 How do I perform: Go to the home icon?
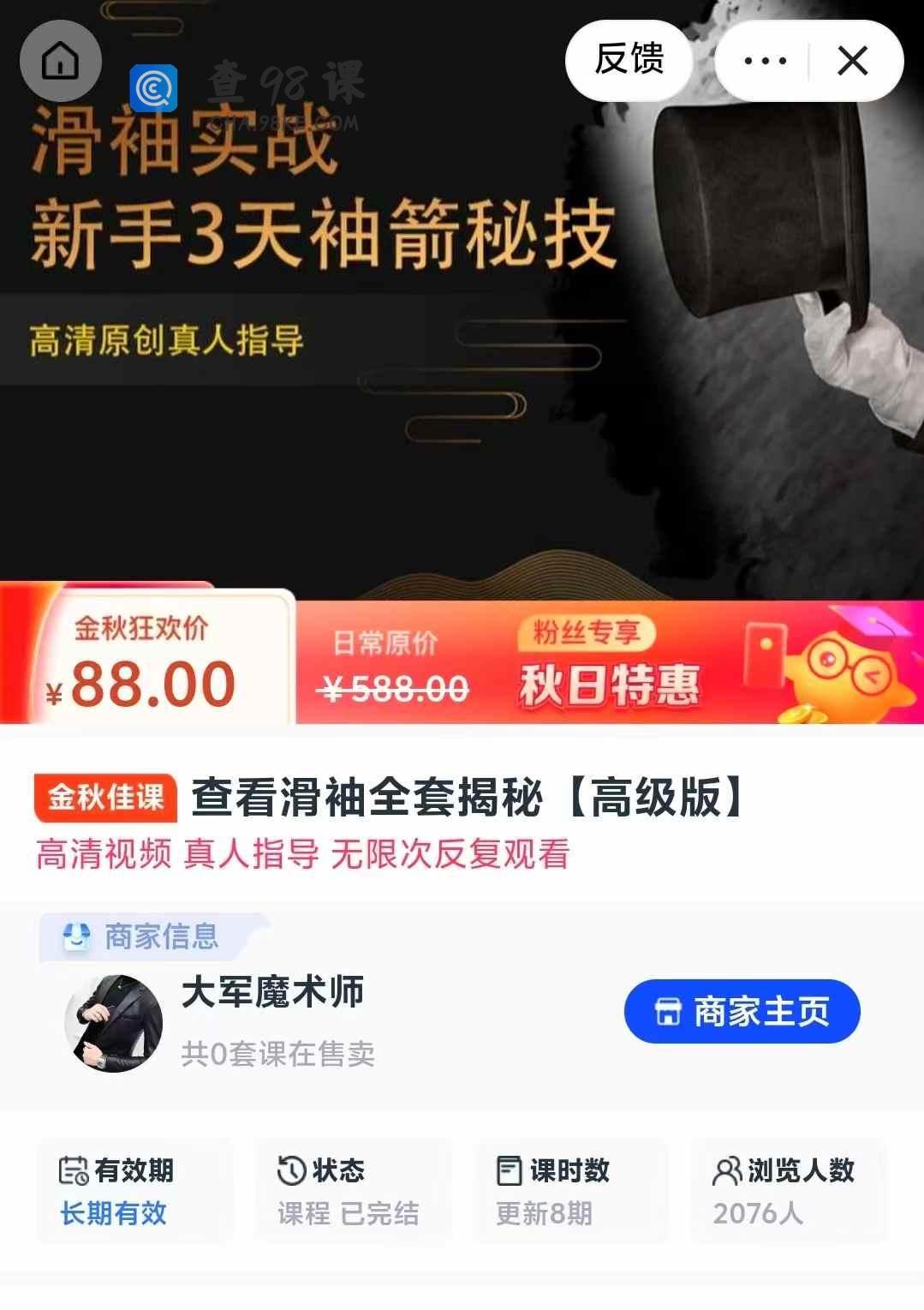click(61, 62)
